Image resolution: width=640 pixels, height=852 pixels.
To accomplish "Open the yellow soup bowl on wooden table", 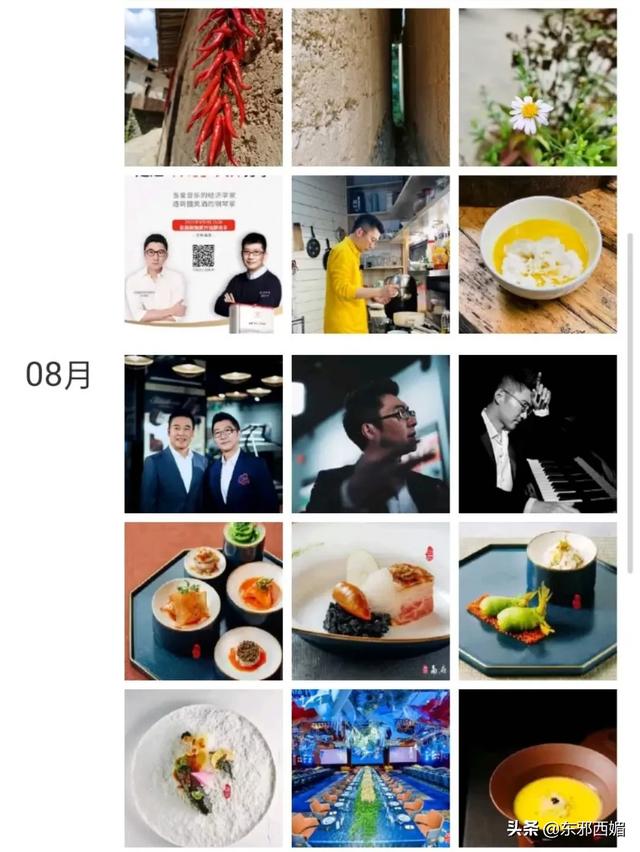I will click(x=537, y=254).
